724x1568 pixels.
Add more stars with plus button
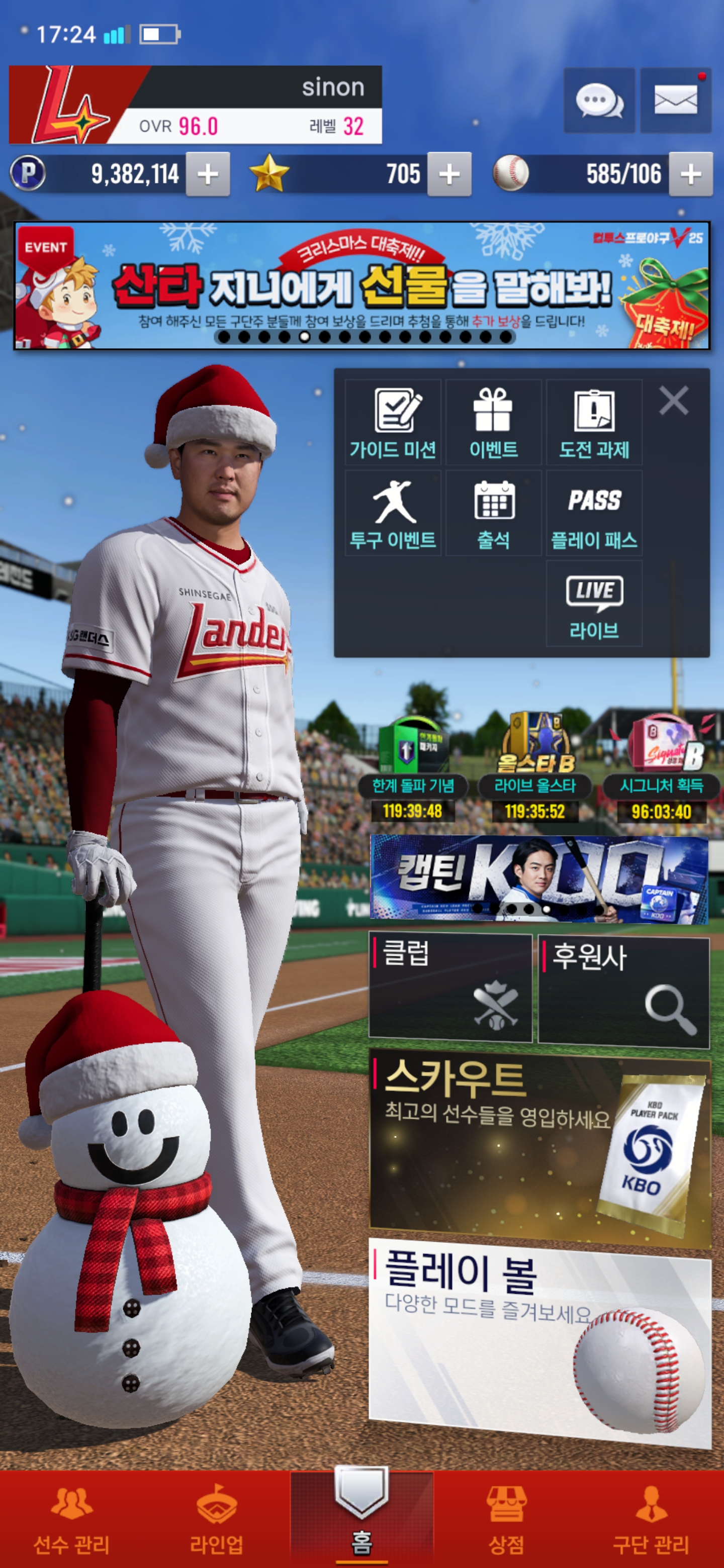pyautogui.click(x=449, y=175)
